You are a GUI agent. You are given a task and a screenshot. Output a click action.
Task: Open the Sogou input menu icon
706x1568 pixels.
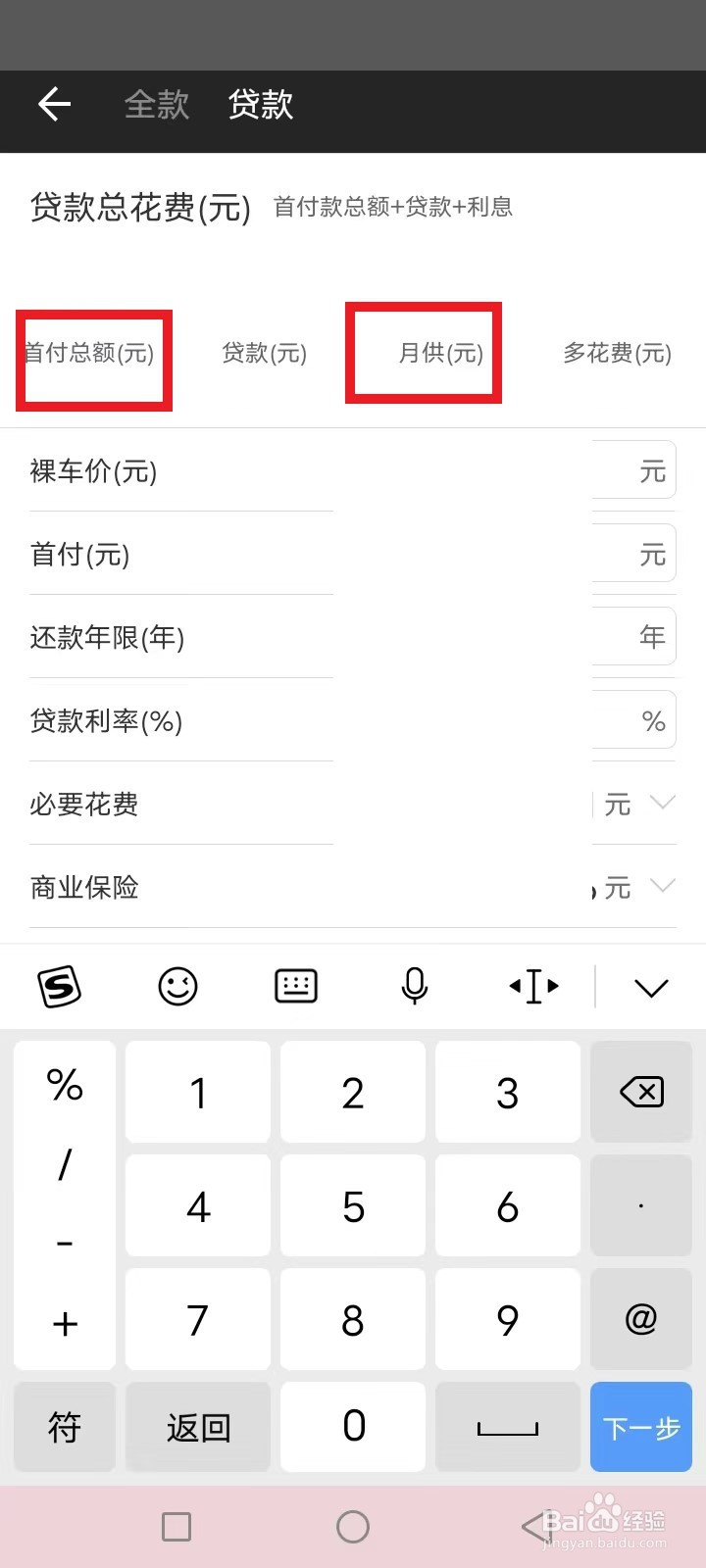pos(61,987)
